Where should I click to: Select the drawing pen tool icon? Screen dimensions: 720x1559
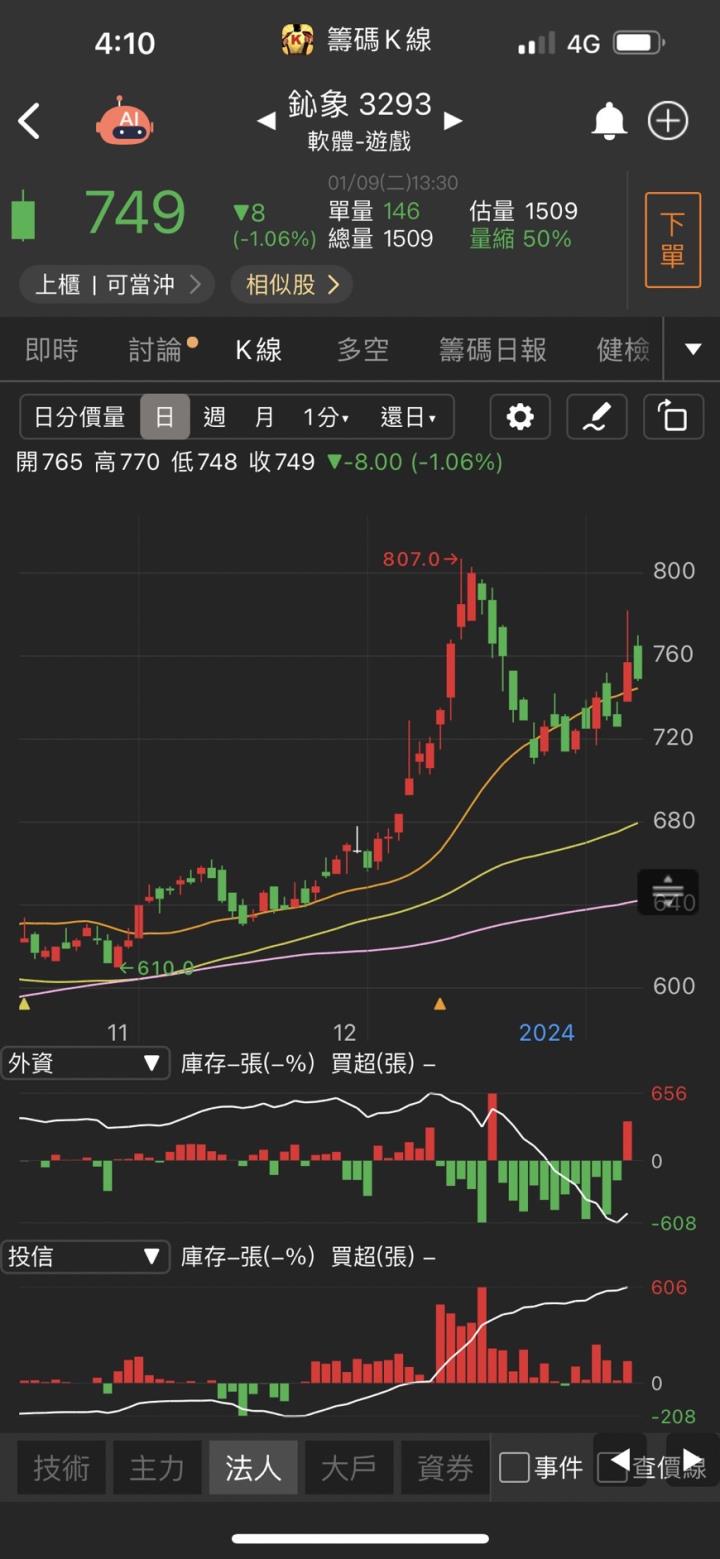(596, 417)
